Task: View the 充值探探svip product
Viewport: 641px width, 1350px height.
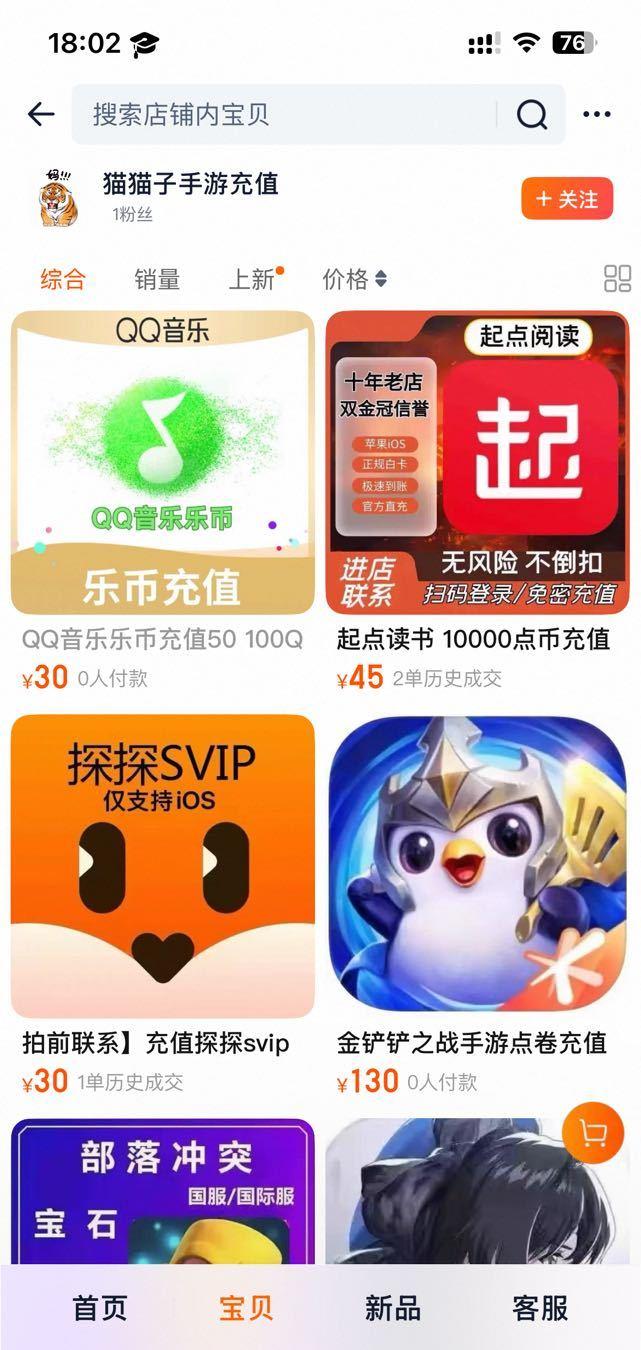Action: pos(163,866)
